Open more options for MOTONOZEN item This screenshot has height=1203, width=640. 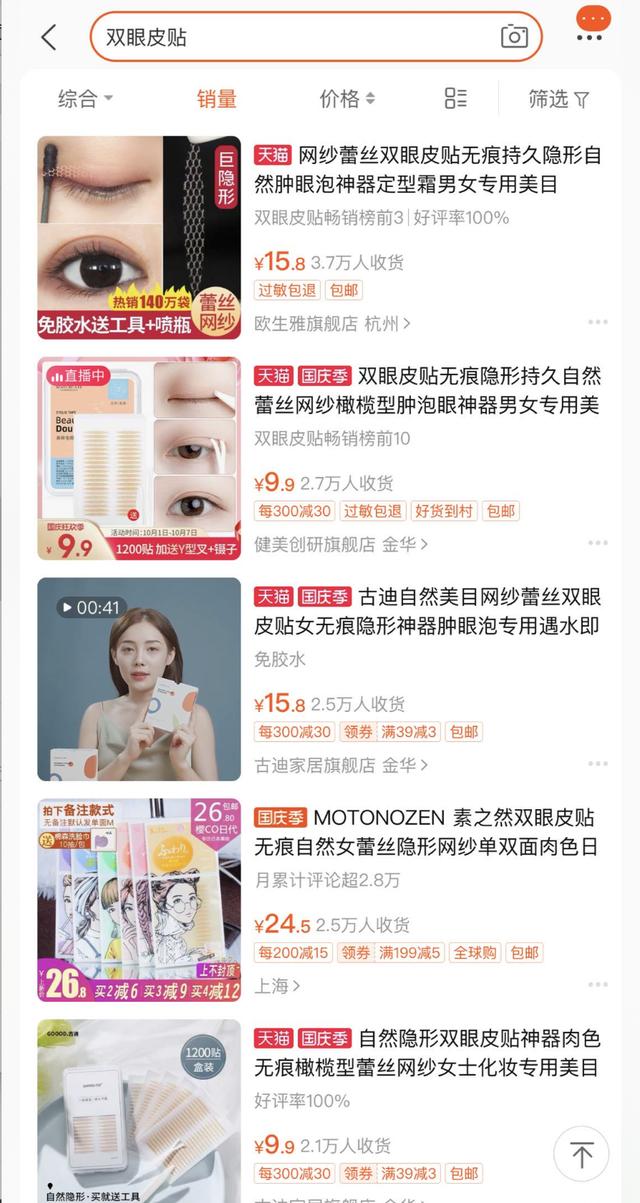click(598, 985)
